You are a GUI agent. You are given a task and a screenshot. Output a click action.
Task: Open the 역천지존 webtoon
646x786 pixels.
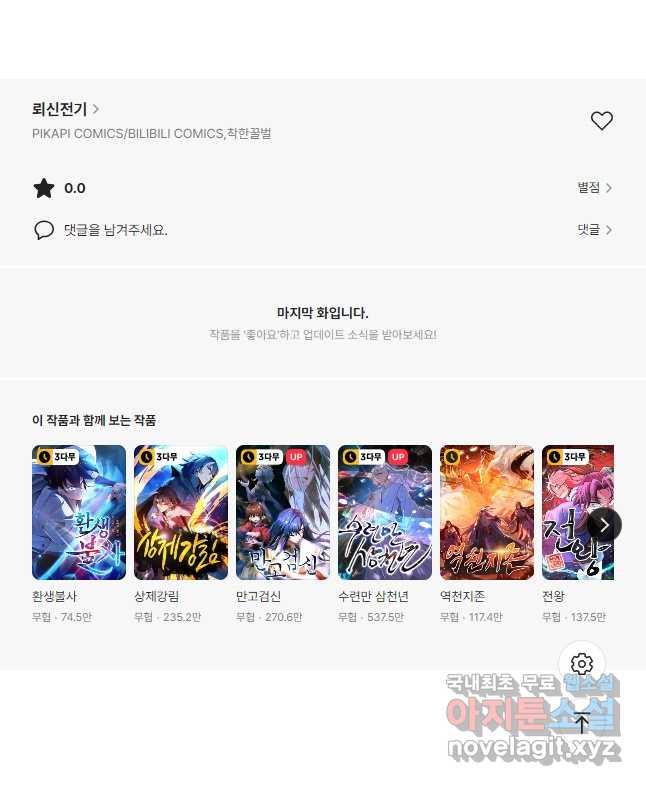click(487, 513)
